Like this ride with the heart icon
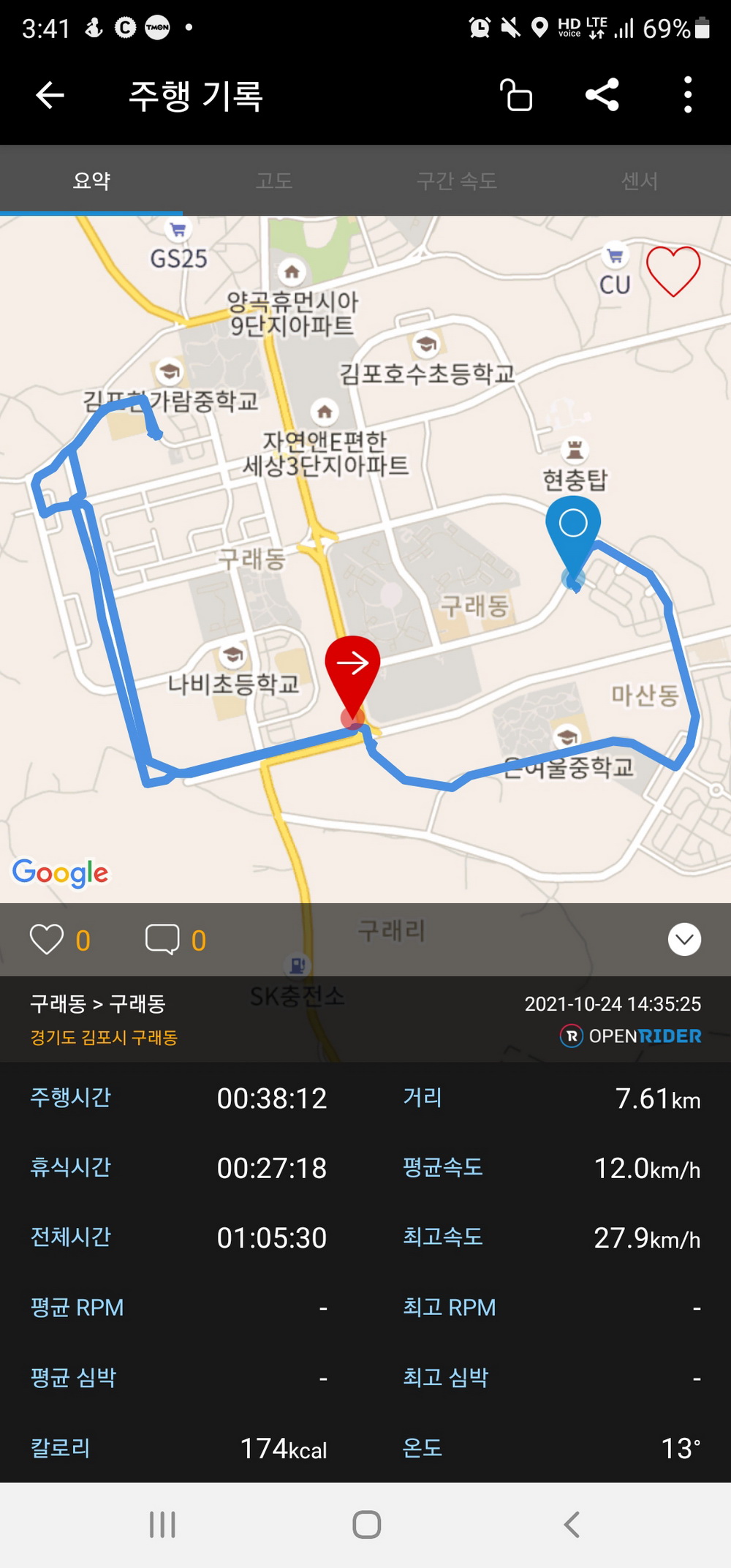The width and height of the screenshot is (731, 1568). [x=47, y=939]
